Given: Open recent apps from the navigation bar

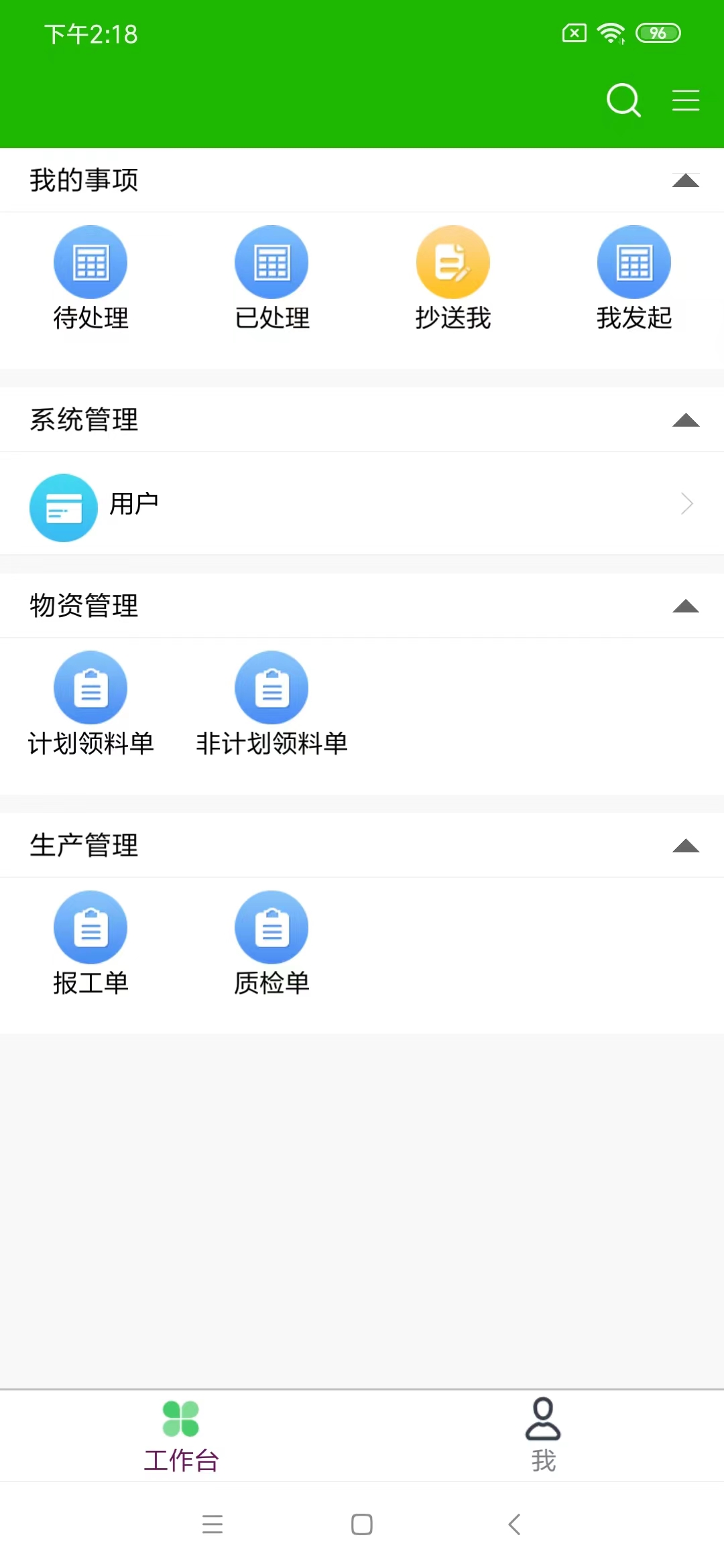Looking at the screenshot, I should 213,1524.
